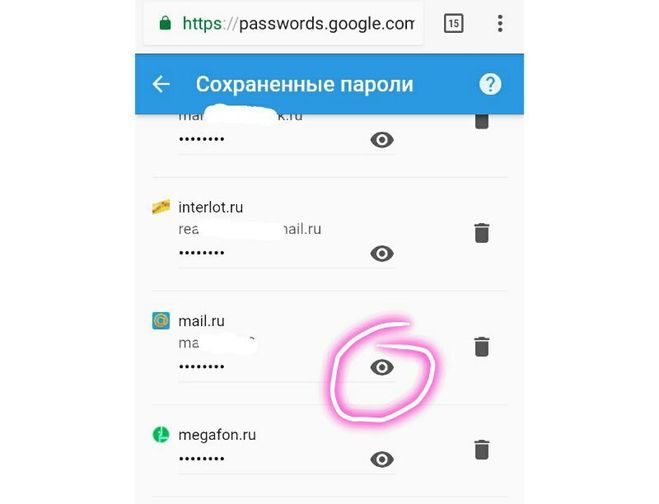Open the browser tabs switcher
The height and width of the screenshot is (504, 659).
(x=453, y=23)
